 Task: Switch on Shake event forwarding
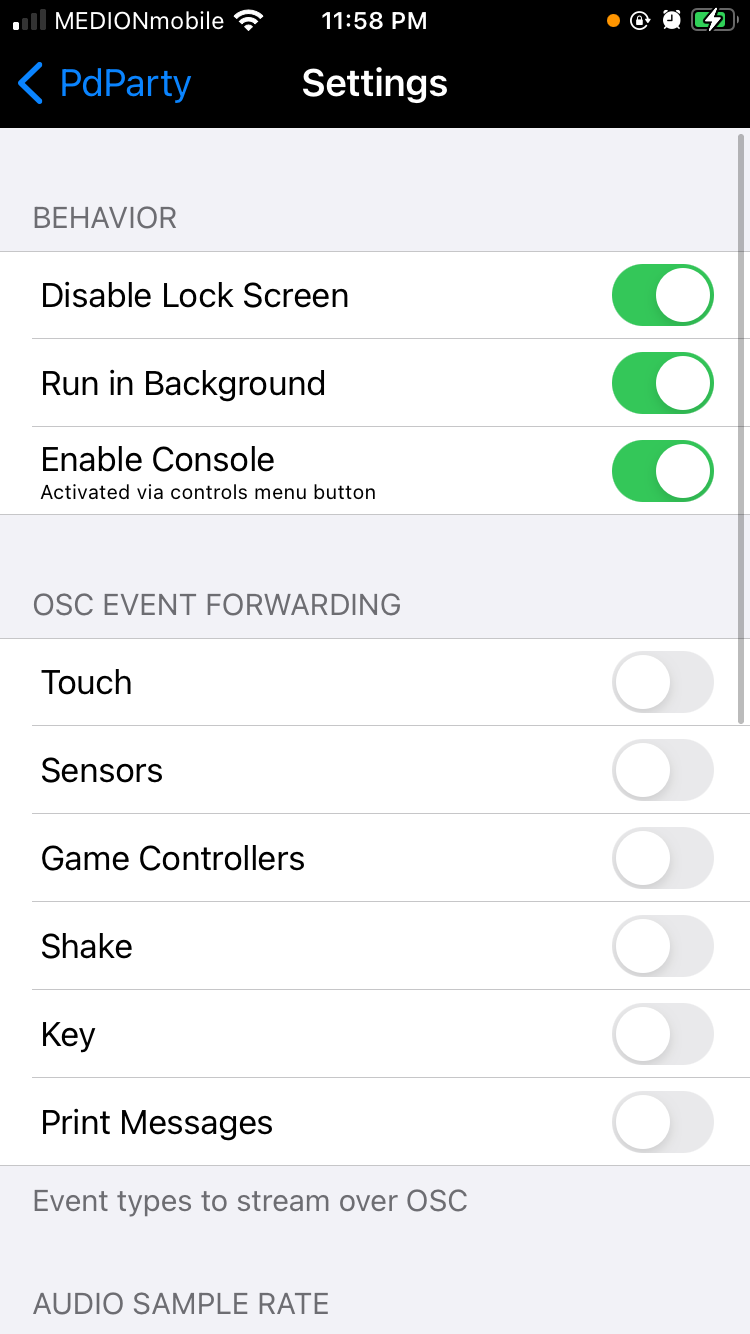pyautogui.click(x=662, y=947)
